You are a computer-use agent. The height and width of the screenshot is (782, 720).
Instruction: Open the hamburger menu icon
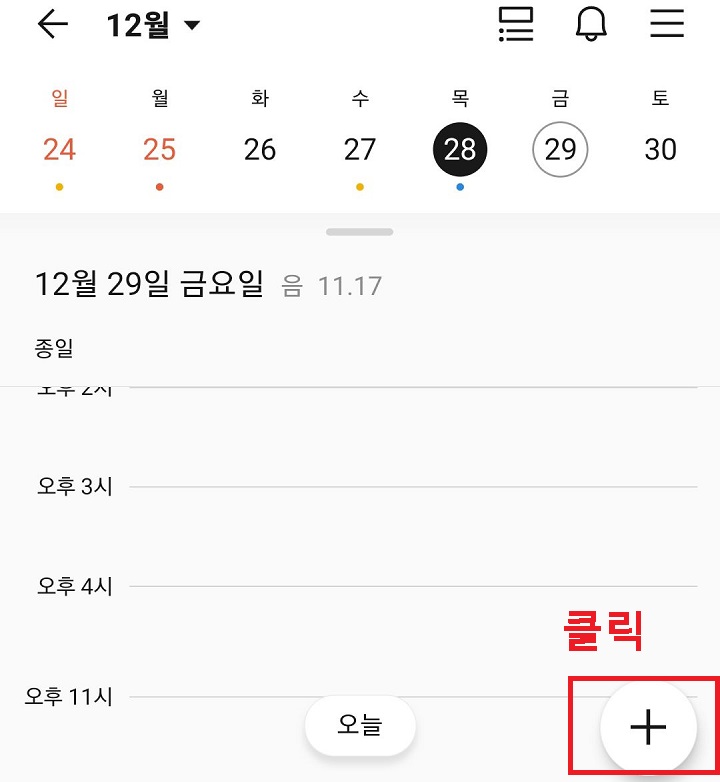(666, 24)
